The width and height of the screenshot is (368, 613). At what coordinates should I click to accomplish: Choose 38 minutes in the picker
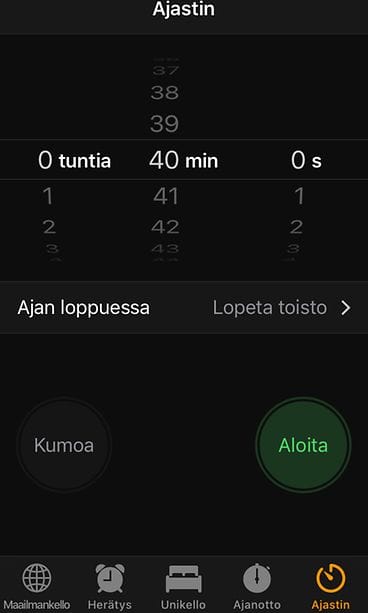(x=164, y=93)
